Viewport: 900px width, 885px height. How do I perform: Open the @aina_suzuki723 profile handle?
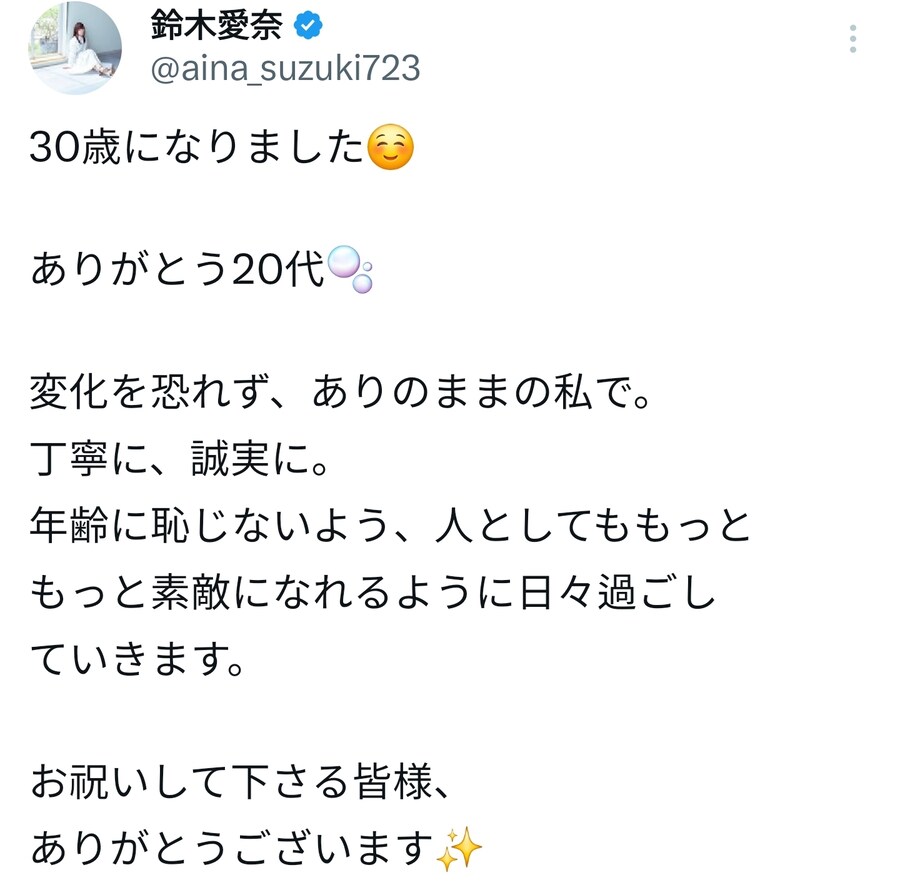click(285, 68)
